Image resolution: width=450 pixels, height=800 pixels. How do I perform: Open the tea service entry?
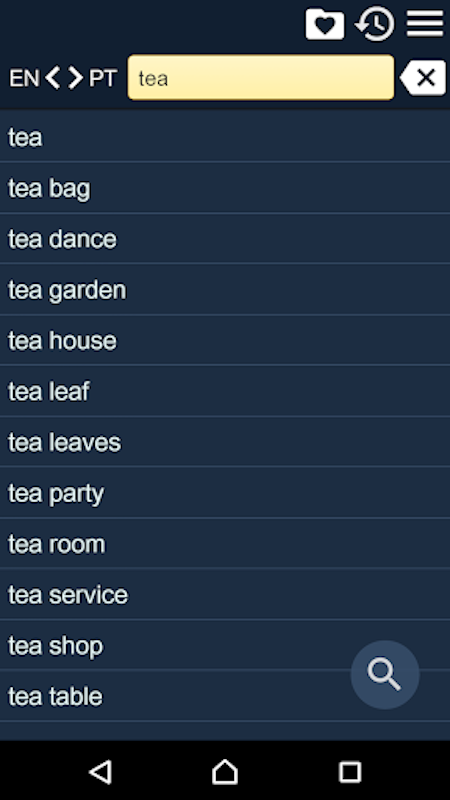225,594
